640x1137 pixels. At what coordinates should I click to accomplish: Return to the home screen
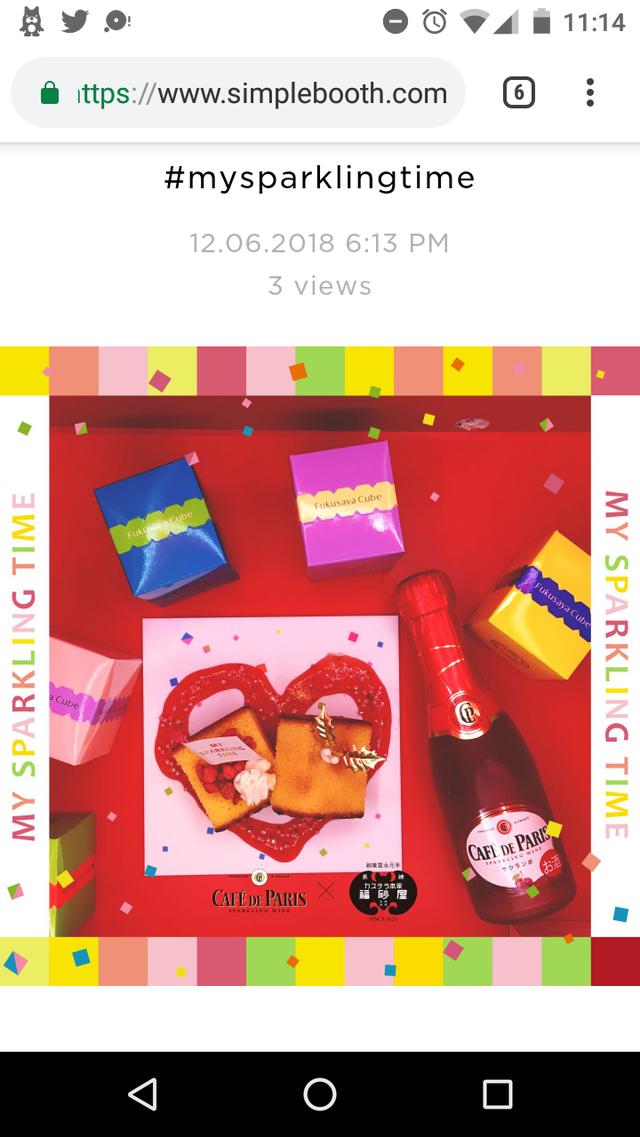point(320,1094)
